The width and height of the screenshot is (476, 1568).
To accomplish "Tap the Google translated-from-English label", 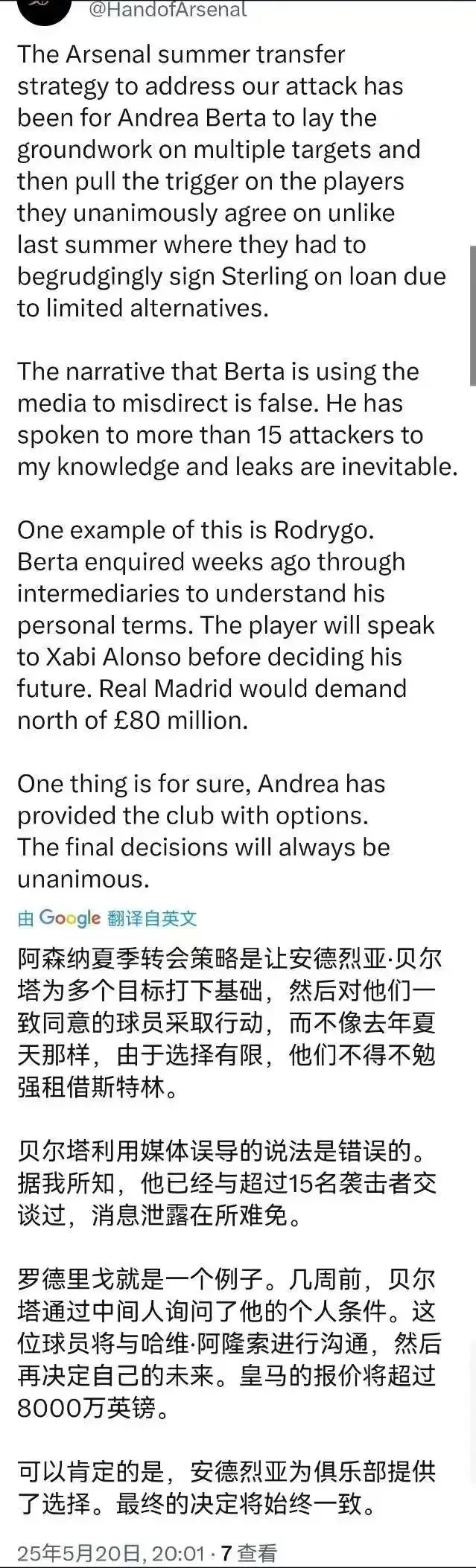I will point(107,918).
